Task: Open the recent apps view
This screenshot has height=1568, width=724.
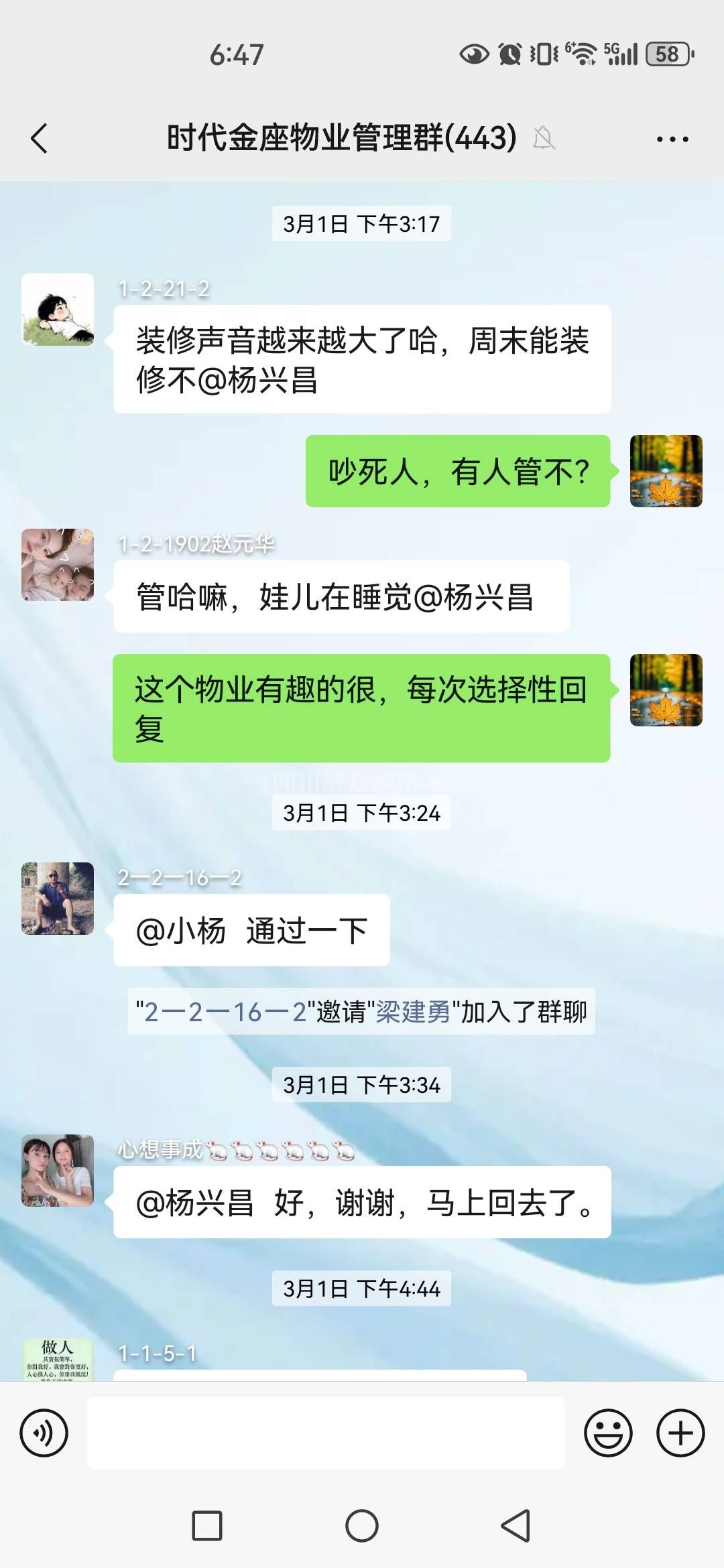Action: (207, 1526)
